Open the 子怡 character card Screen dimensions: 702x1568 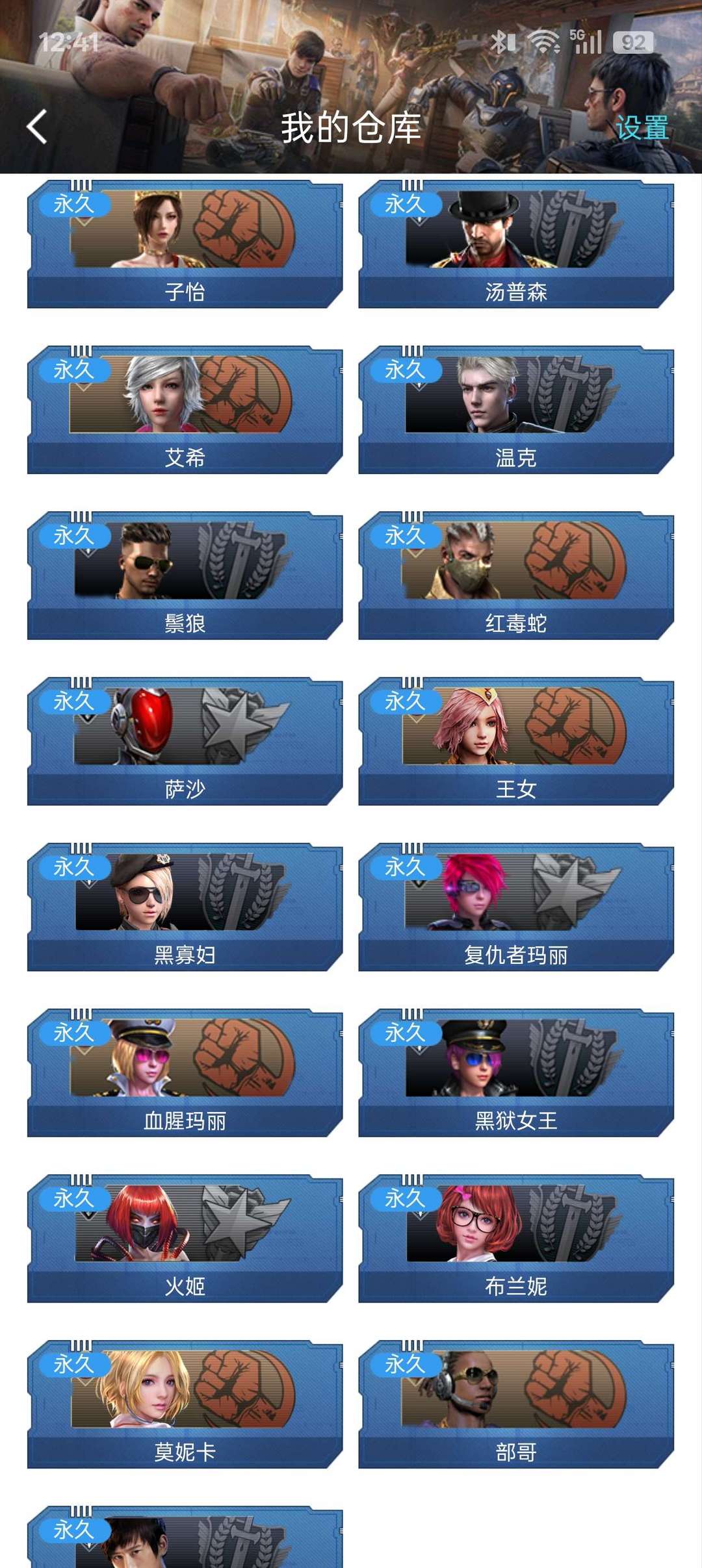(185, 245)
